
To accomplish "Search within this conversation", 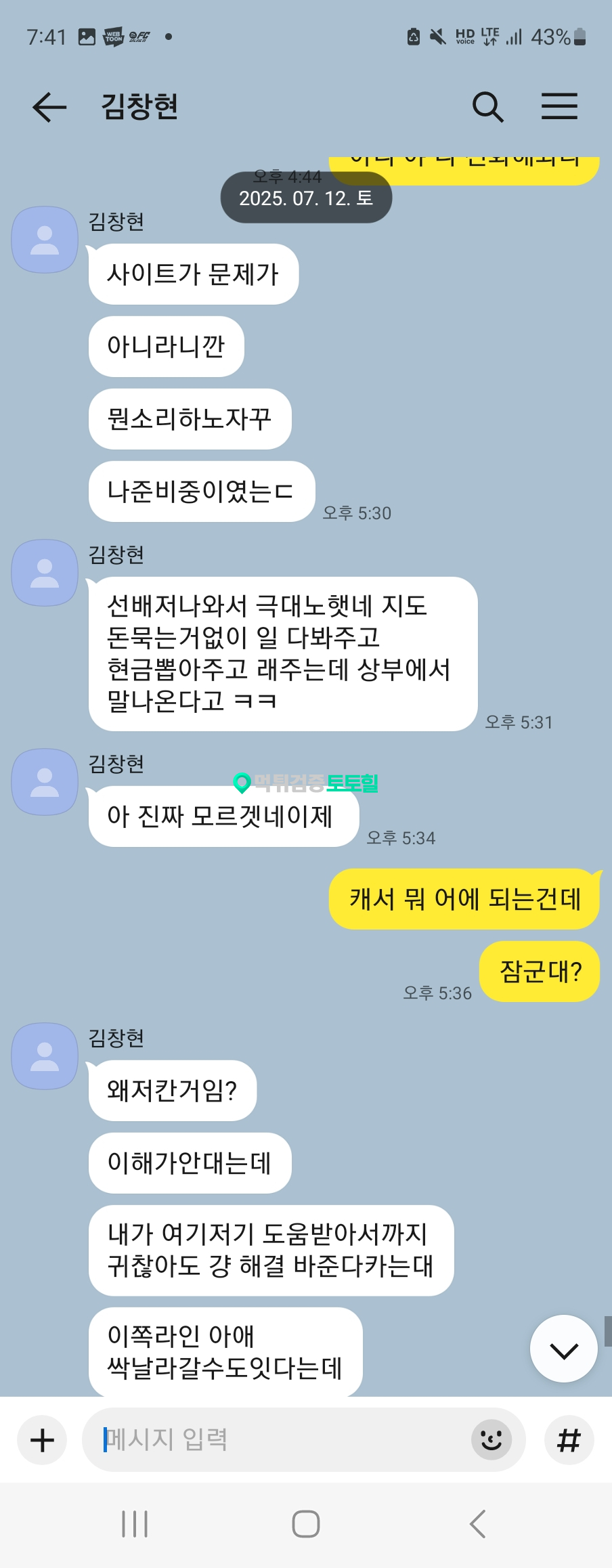I will point(487,107).
